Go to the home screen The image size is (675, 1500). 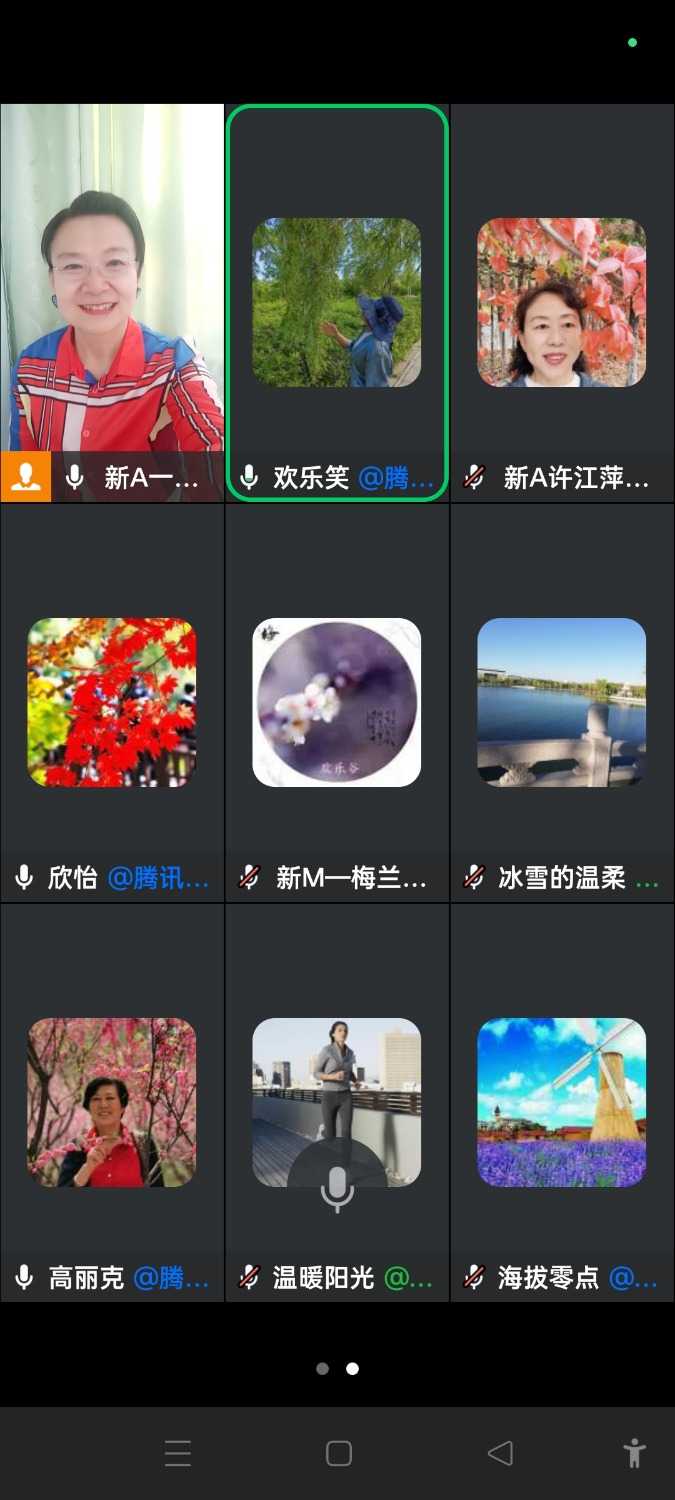pyautogui.click(x=339, y=1453)
